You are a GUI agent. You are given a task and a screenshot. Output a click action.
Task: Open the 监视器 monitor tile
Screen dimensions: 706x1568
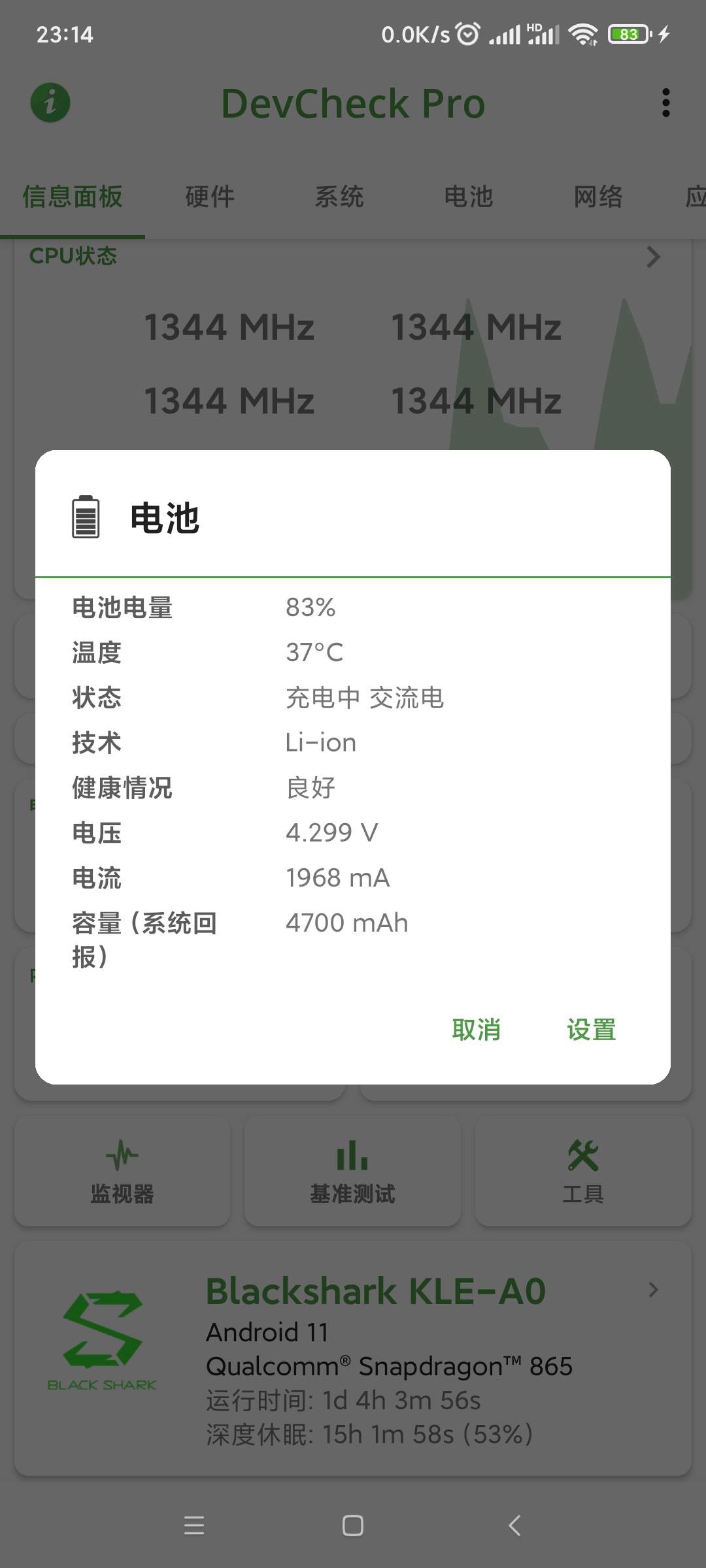(x=122, y=1171)
